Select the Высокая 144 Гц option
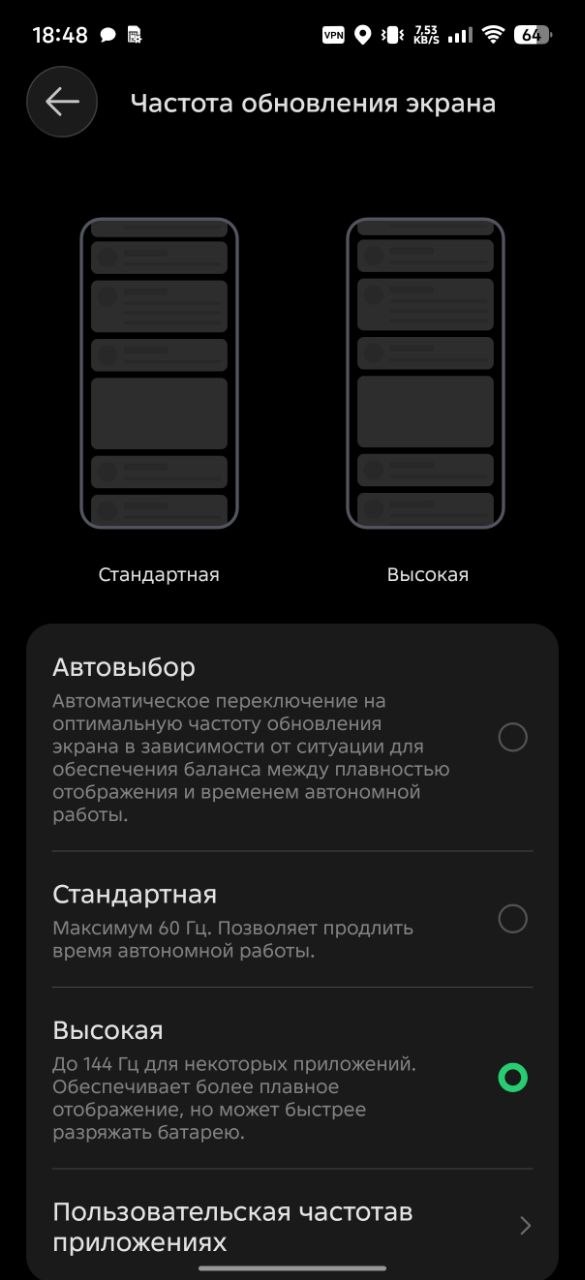The width and height of the screenshot is (585, 1280). 292,1078
